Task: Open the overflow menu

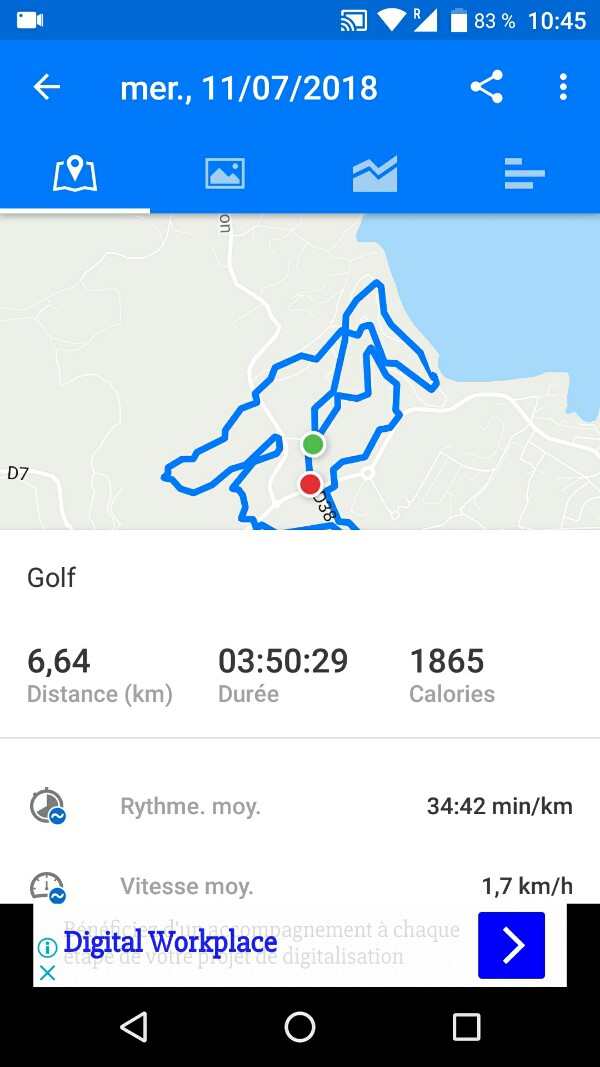Action: pos(563,88)
